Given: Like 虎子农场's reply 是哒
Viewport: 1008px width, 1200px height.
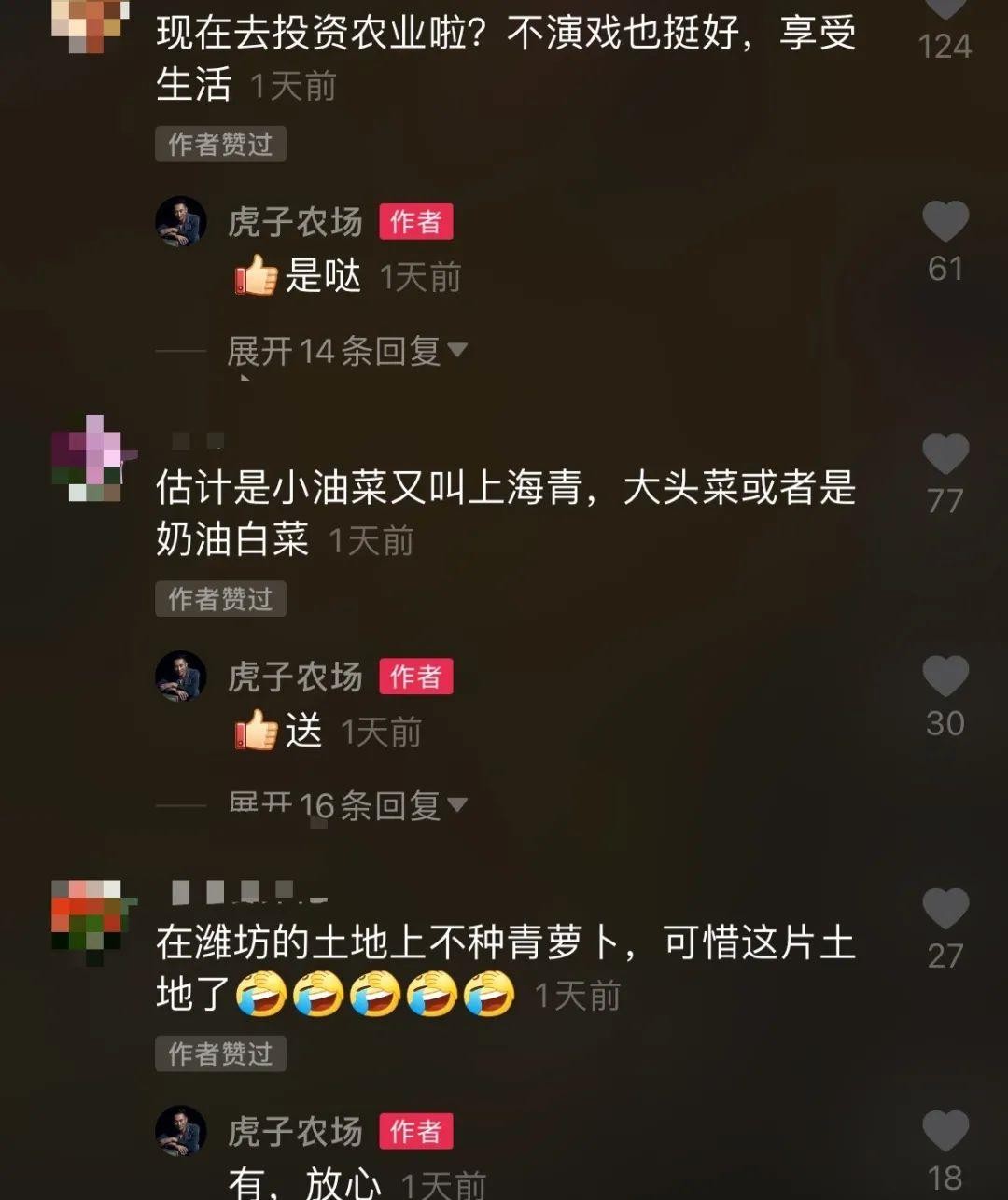Looking at the screenshot, I should [x=945, y=222].
